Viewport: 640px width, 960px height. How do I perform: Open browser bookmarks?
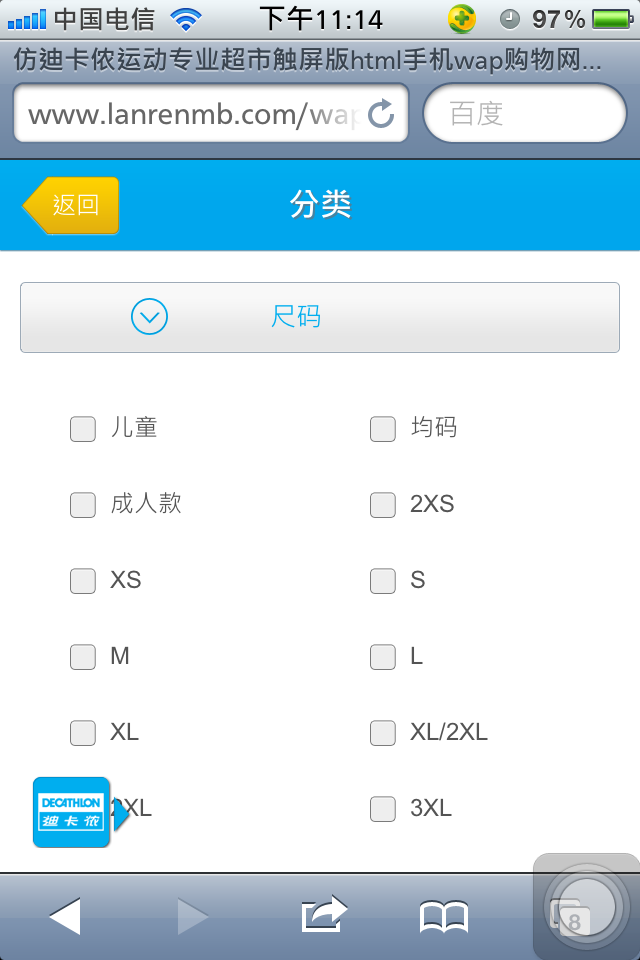pyautogui.click(x=444, y=916)
